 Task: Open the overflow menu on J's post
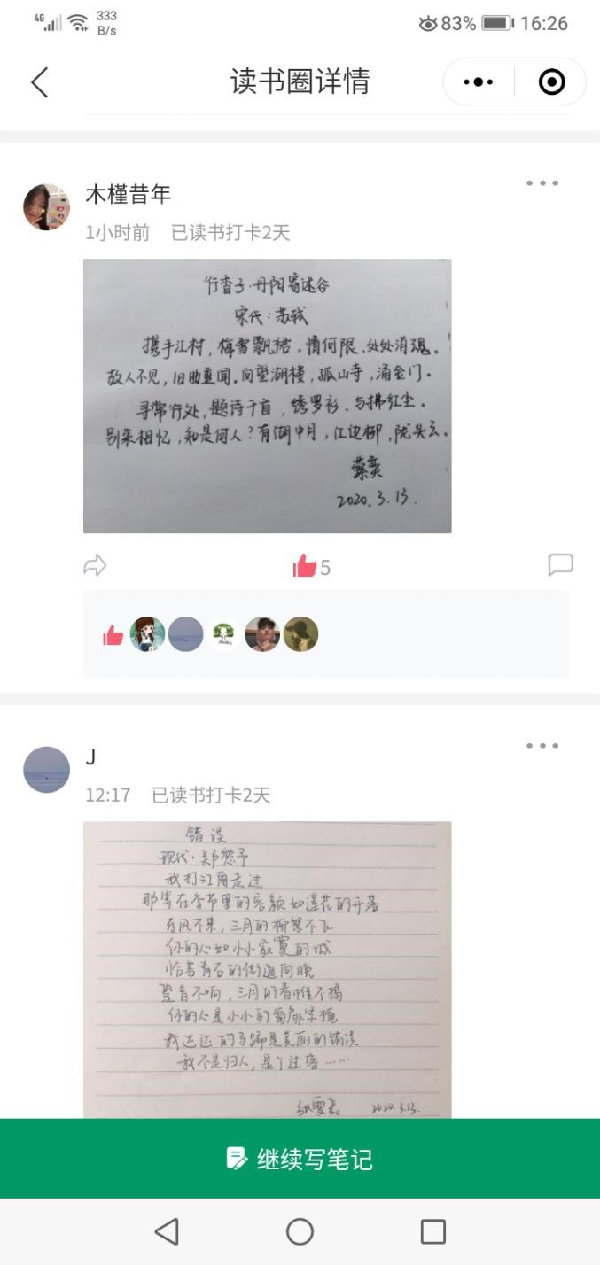click(542, 746)
